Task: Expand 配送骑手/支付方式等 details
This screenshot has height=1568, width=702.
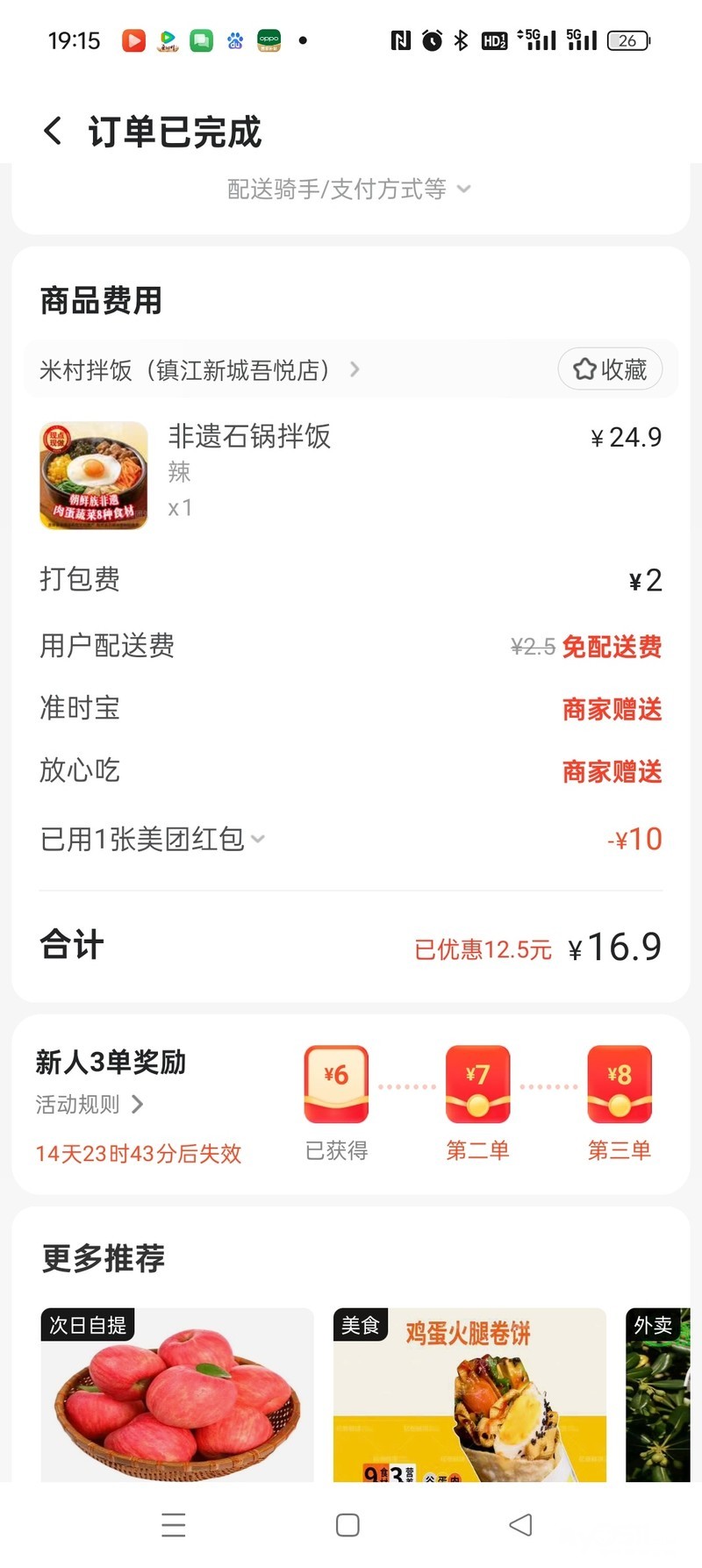Action: [x=349, y=190]
